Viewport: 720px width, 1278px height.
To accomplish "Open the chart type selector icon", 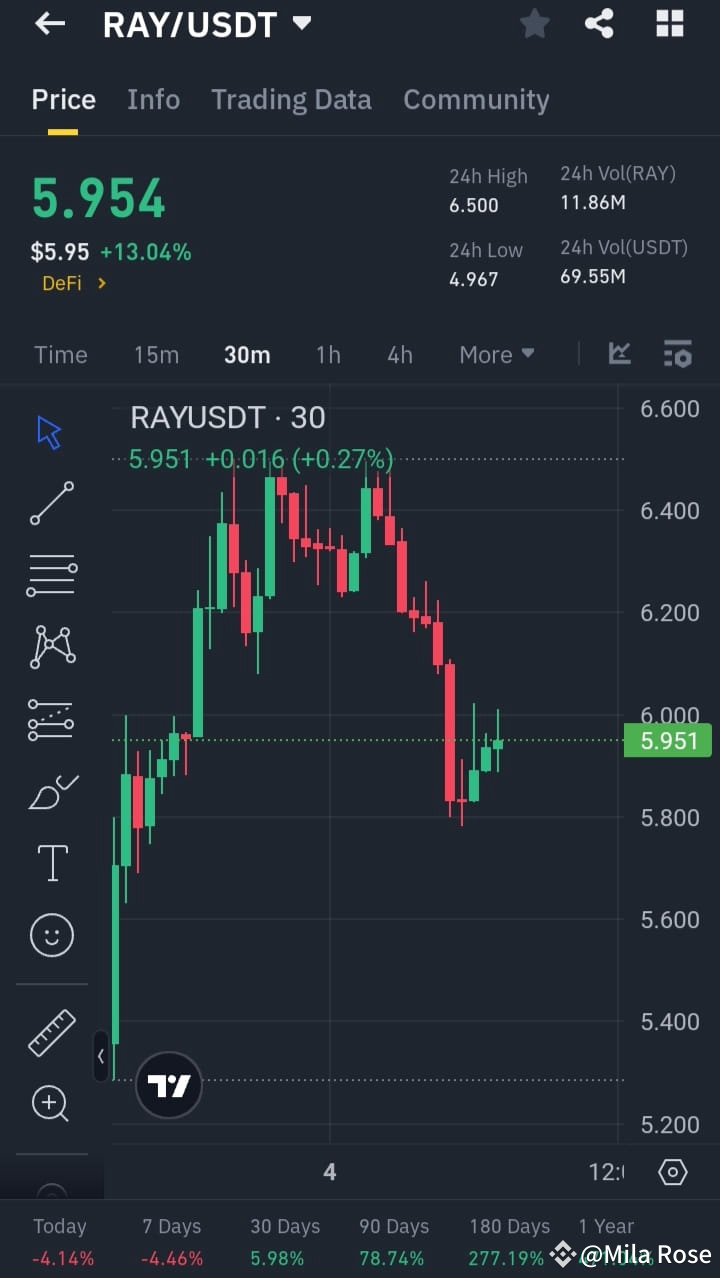I will 619,353.
